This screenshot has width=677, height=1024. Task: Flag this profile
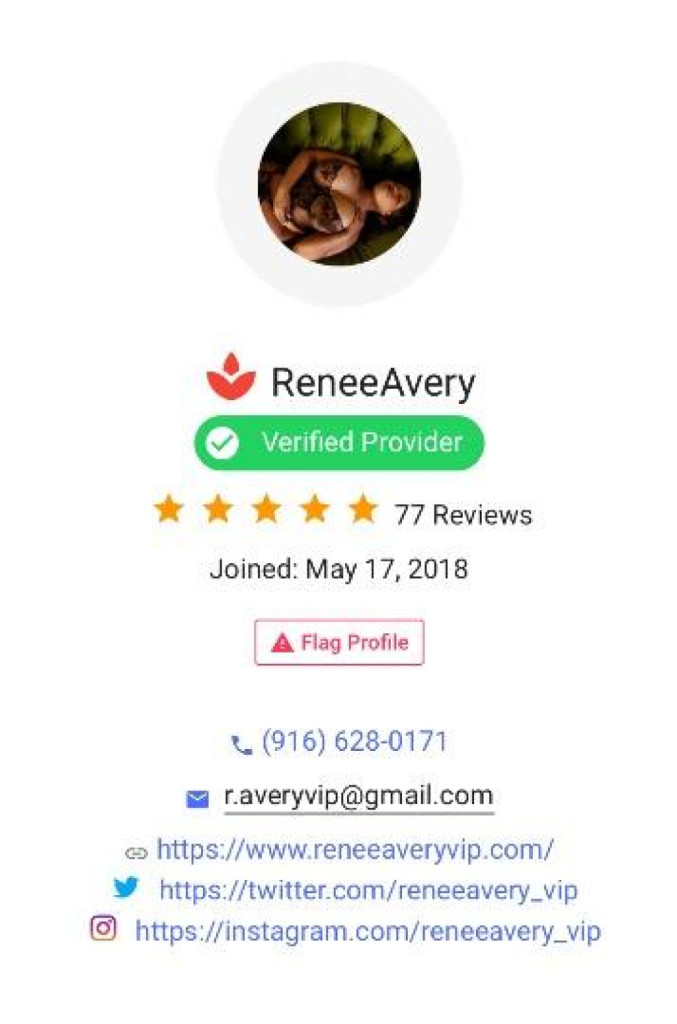339,642
